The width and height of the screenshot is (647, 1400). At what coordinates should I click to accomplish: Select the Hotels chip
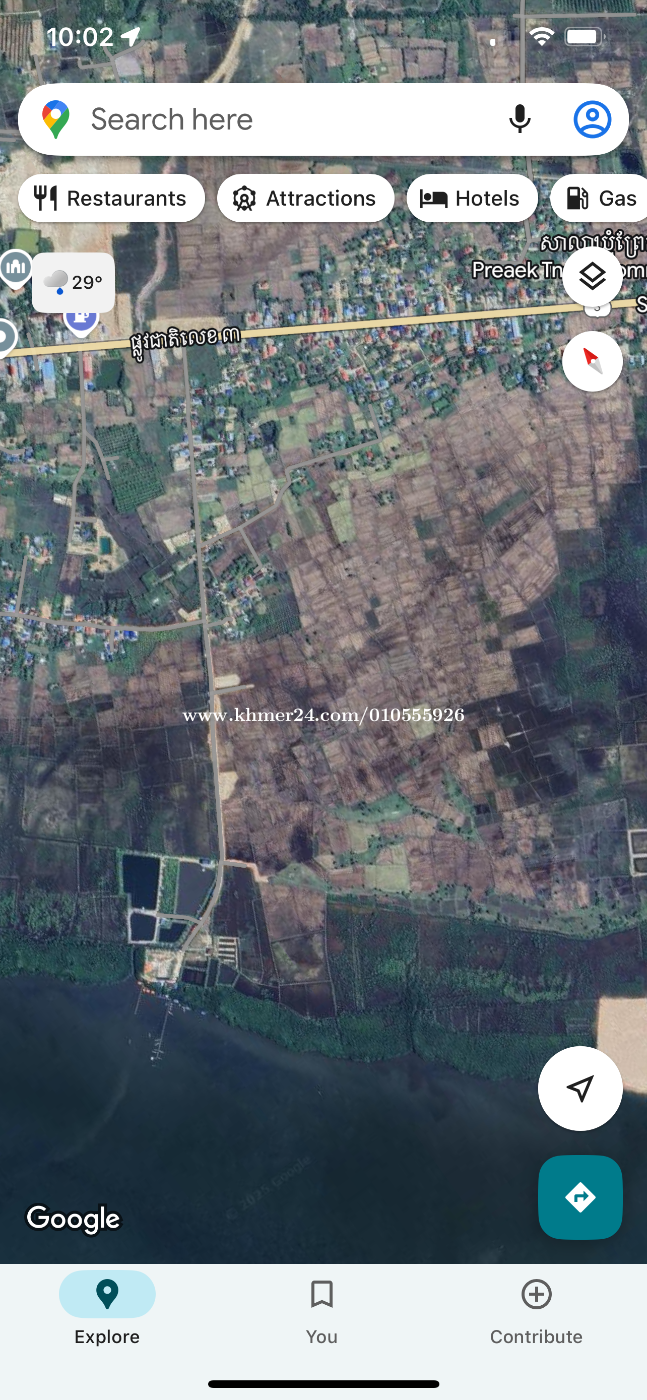(x=472, y=198)
